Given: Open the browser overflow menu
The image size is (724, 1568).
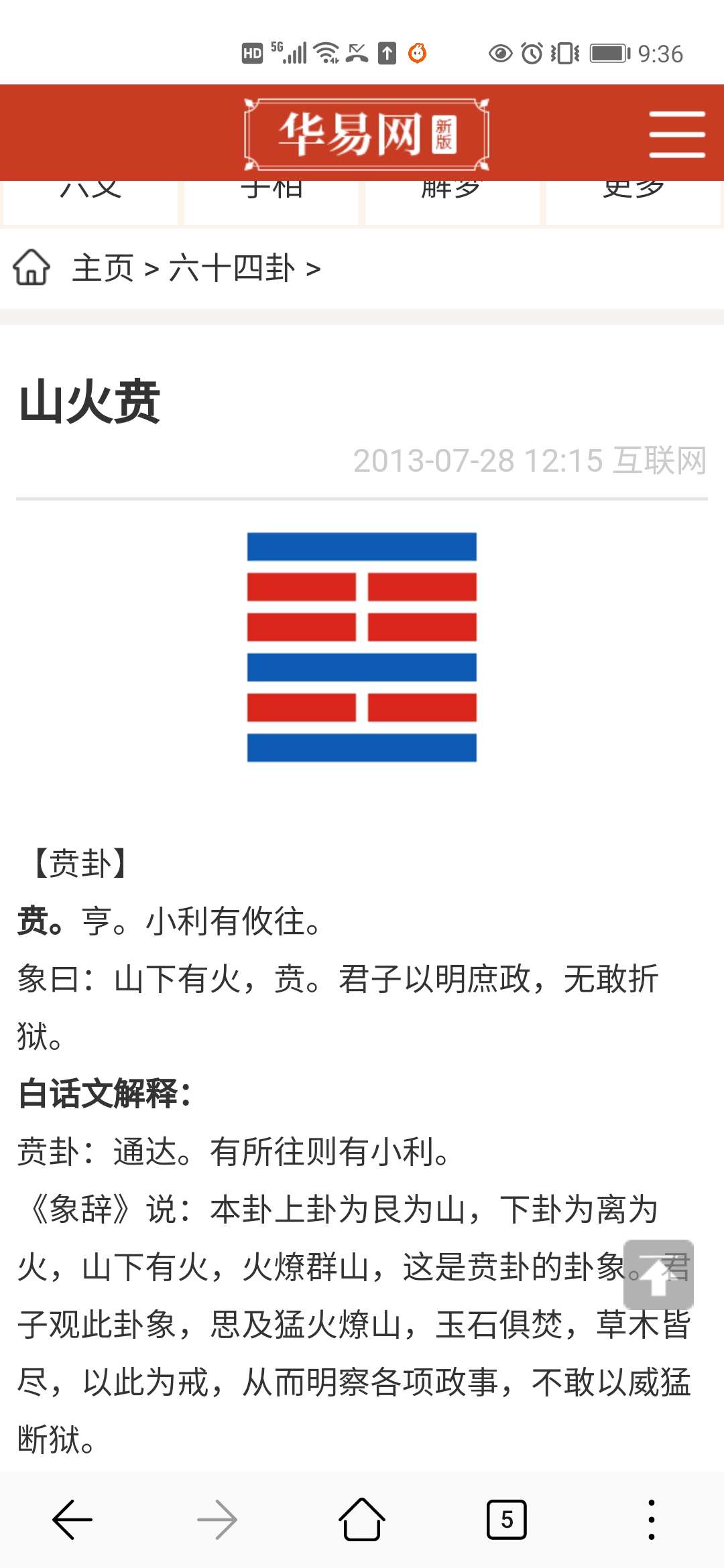Looking at the screenshot, I should pyautogui.click(x=651, y=1520).
